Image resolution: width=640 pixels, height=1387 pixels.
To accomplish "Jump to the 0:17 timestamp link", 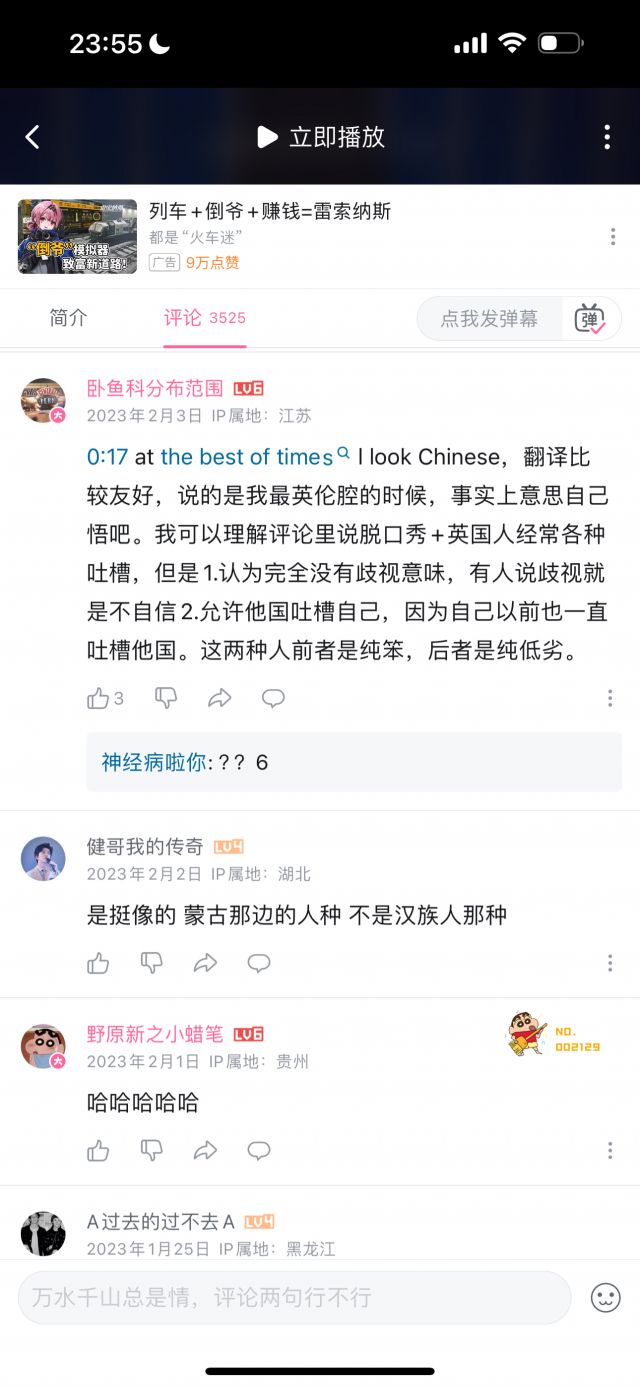I will tap(107, 457).
